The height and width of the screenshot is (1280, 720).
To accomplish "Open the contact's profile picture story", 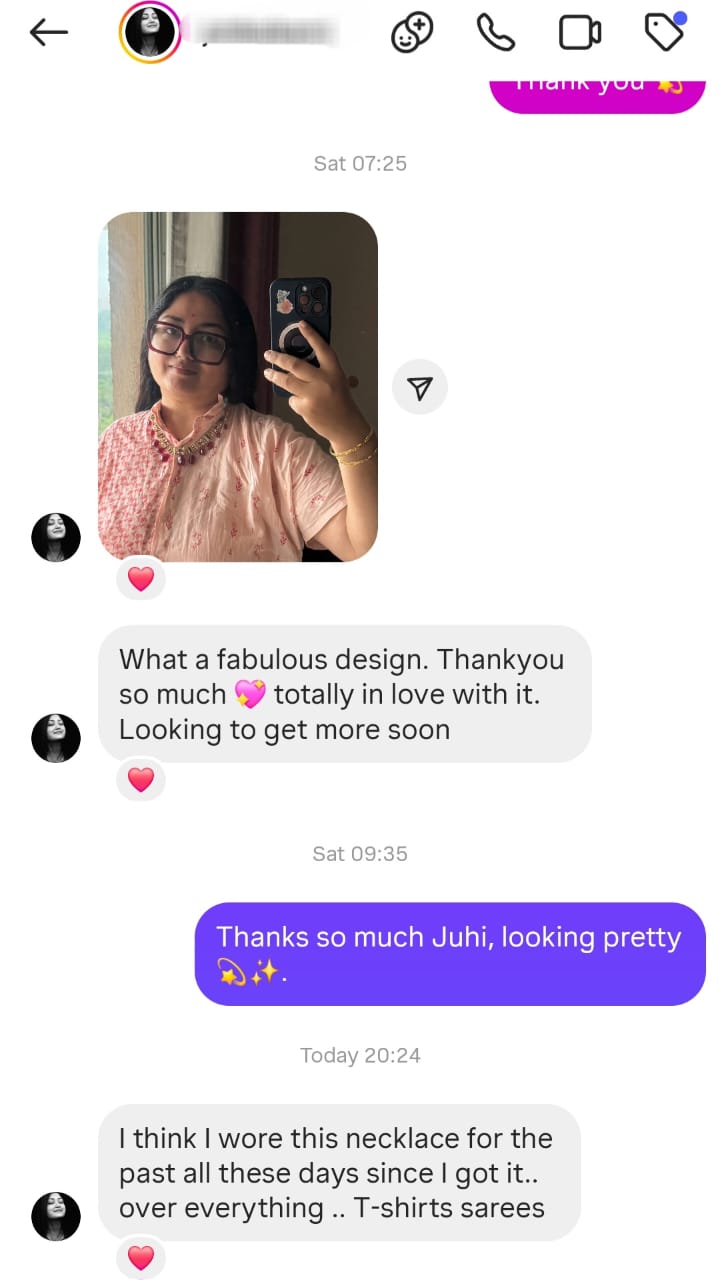I will click(x=150, y=33).
